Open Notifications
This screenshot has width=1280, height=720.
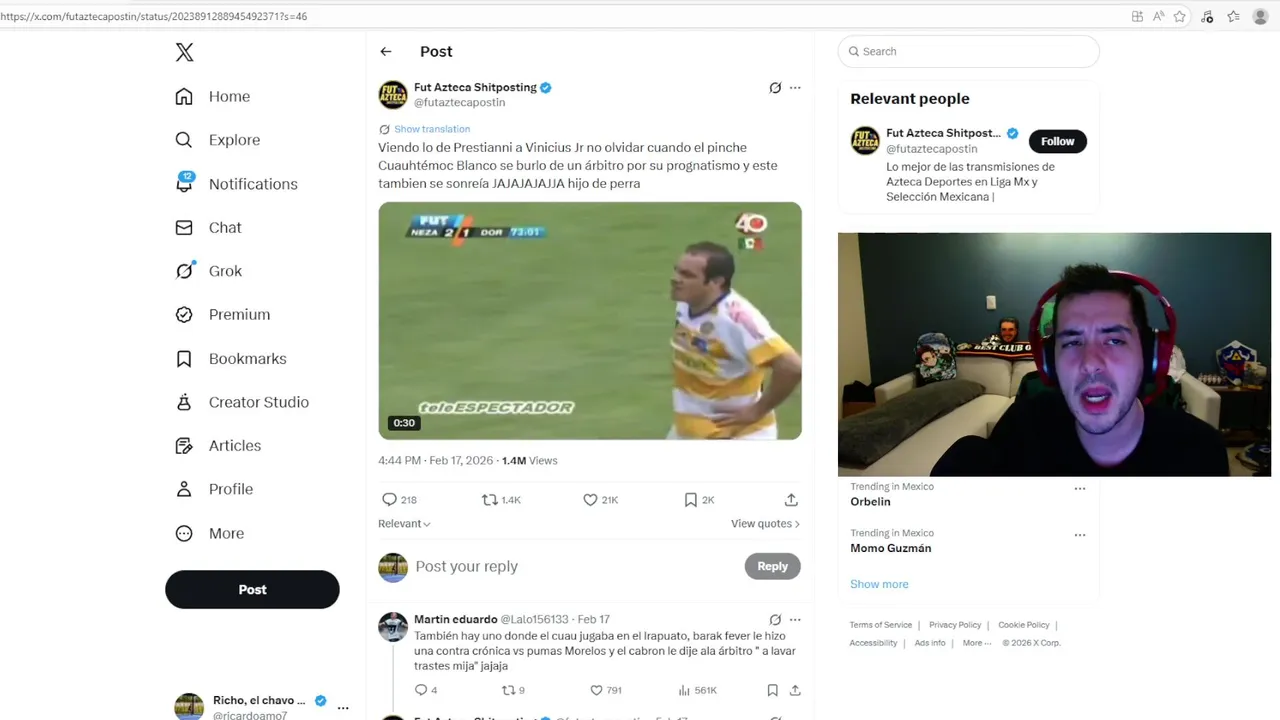point(252,184)
